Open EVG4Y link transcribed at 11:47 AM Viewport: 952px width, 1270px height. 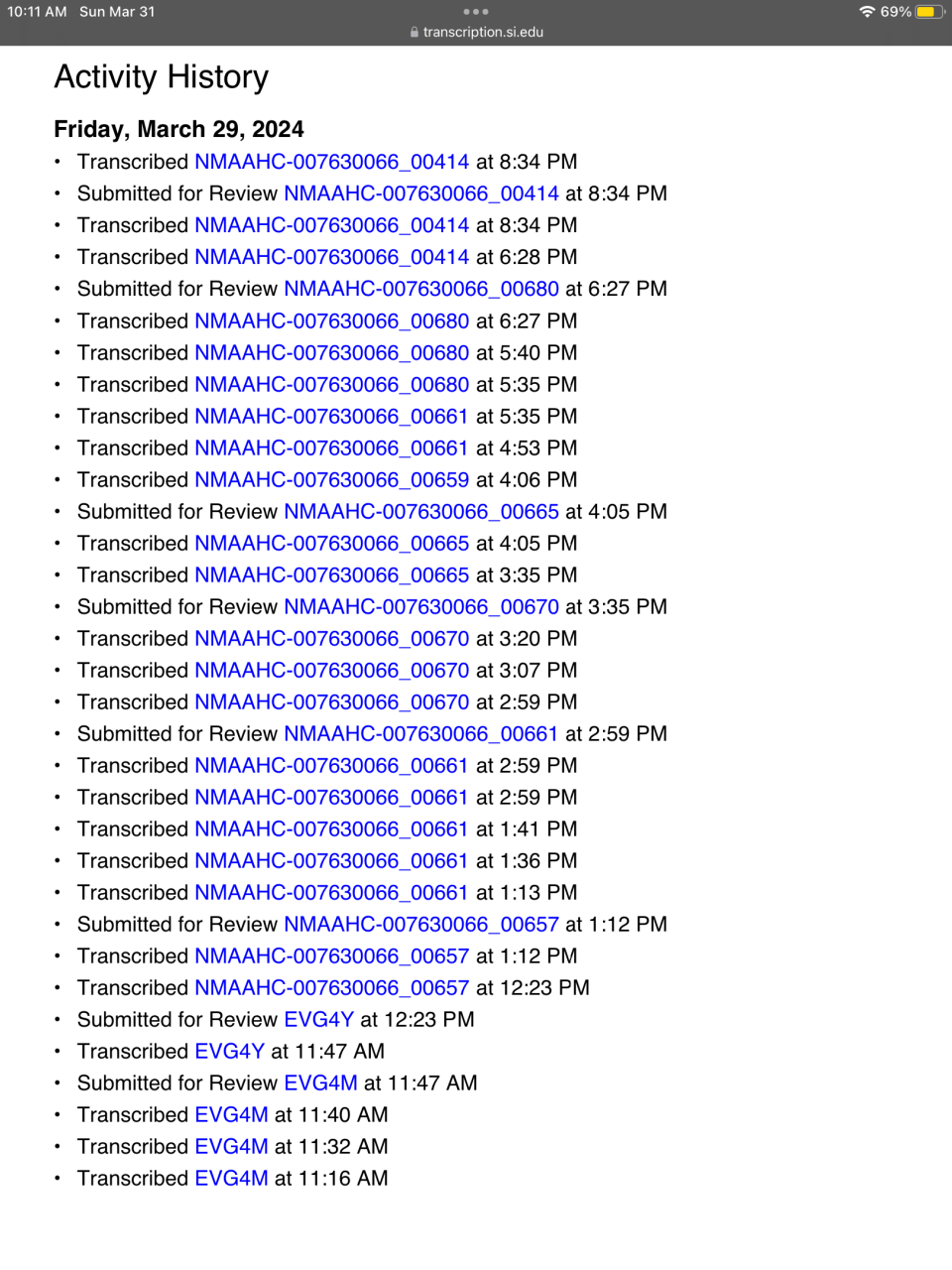(x=229, y=1051)
